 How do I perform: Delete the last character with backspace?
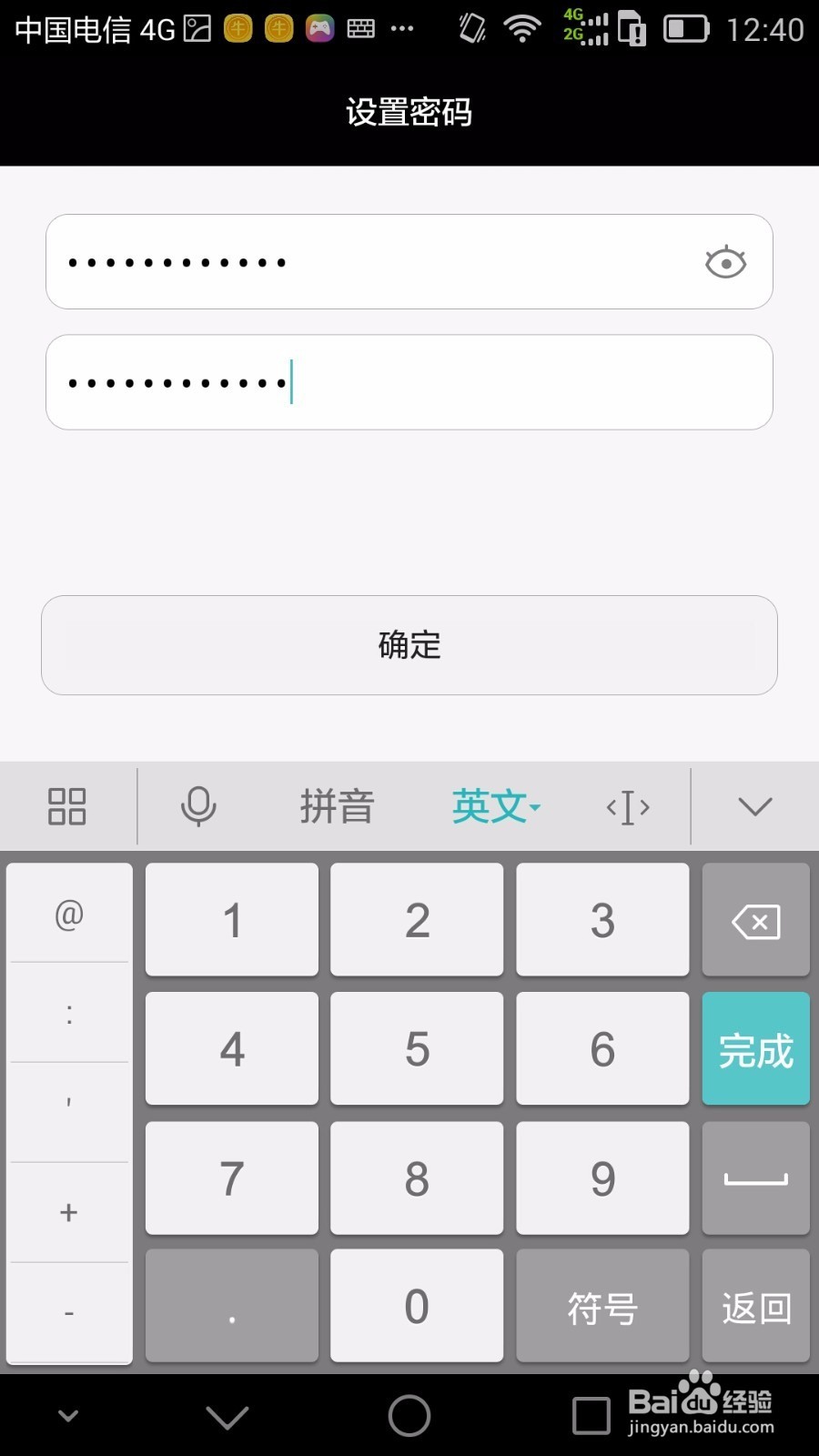click(x=755, y=921)
